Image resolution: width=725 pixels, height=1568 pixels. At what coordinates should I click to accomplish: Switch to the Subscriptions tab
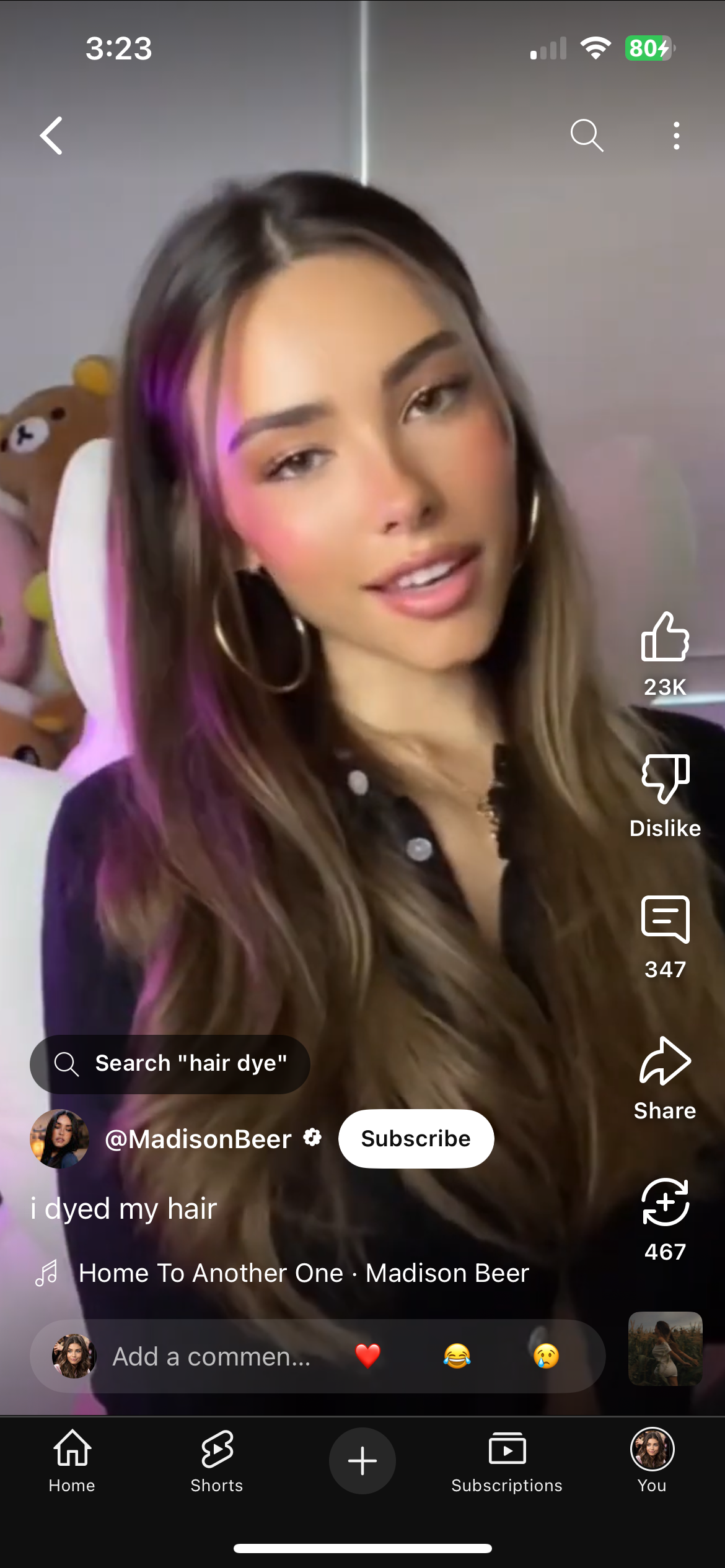point(507,1460)
